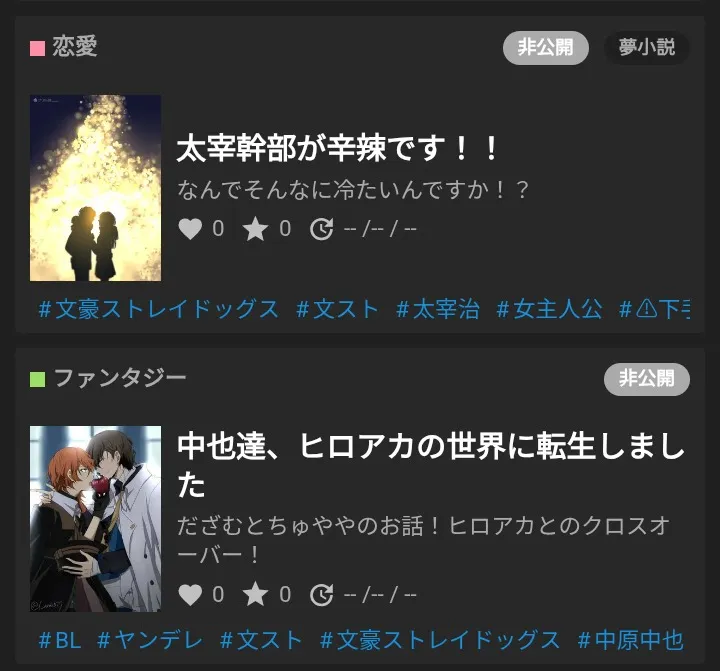The height and width of the screenshot is (671, 720).
Task: Tap hashtag #文スト under 太宰幹部が辛辣です
Action: [x=337, y=309]
